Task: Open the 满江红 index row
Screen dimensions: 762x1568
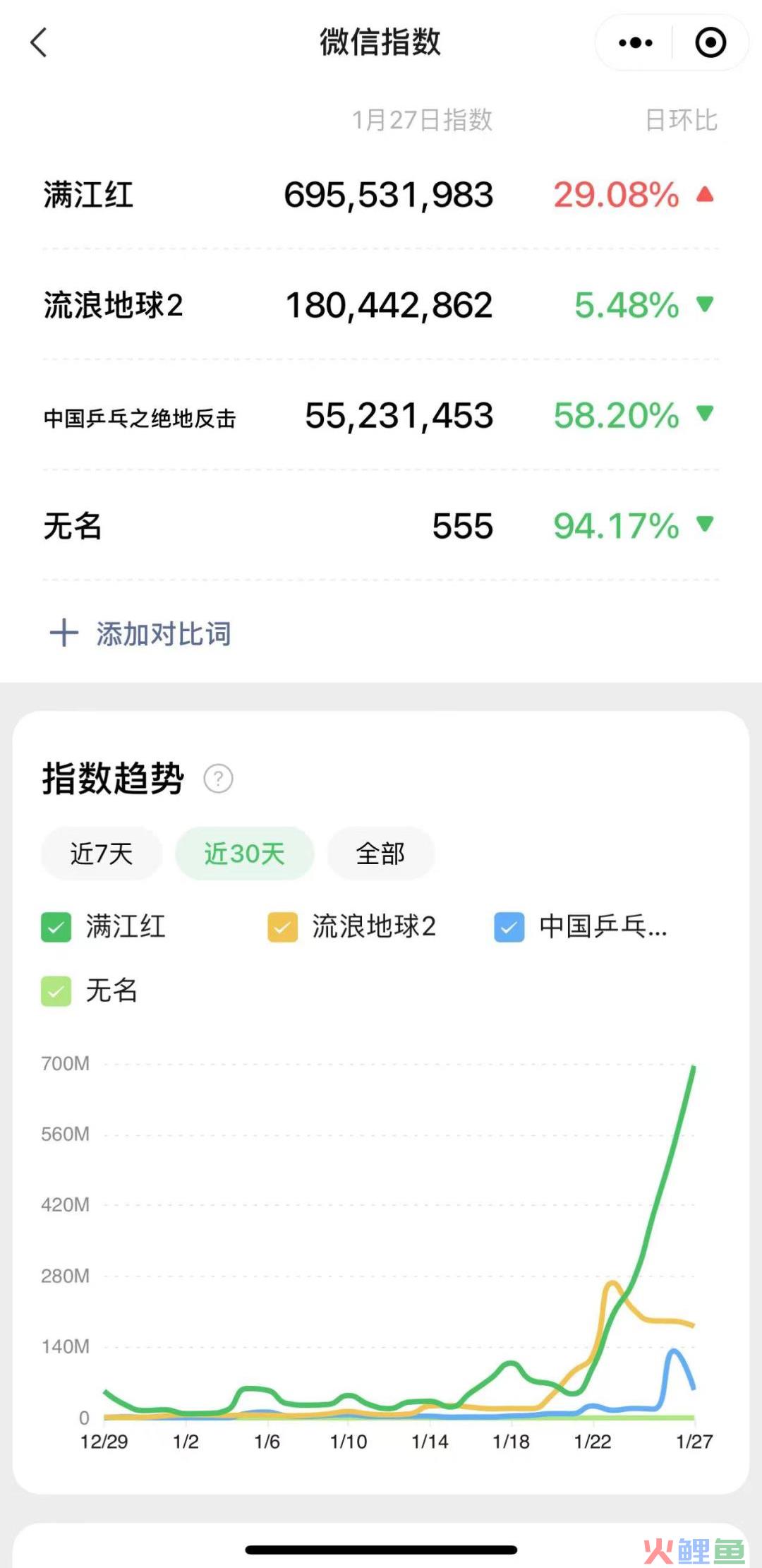Action: (x=381, y=195)
